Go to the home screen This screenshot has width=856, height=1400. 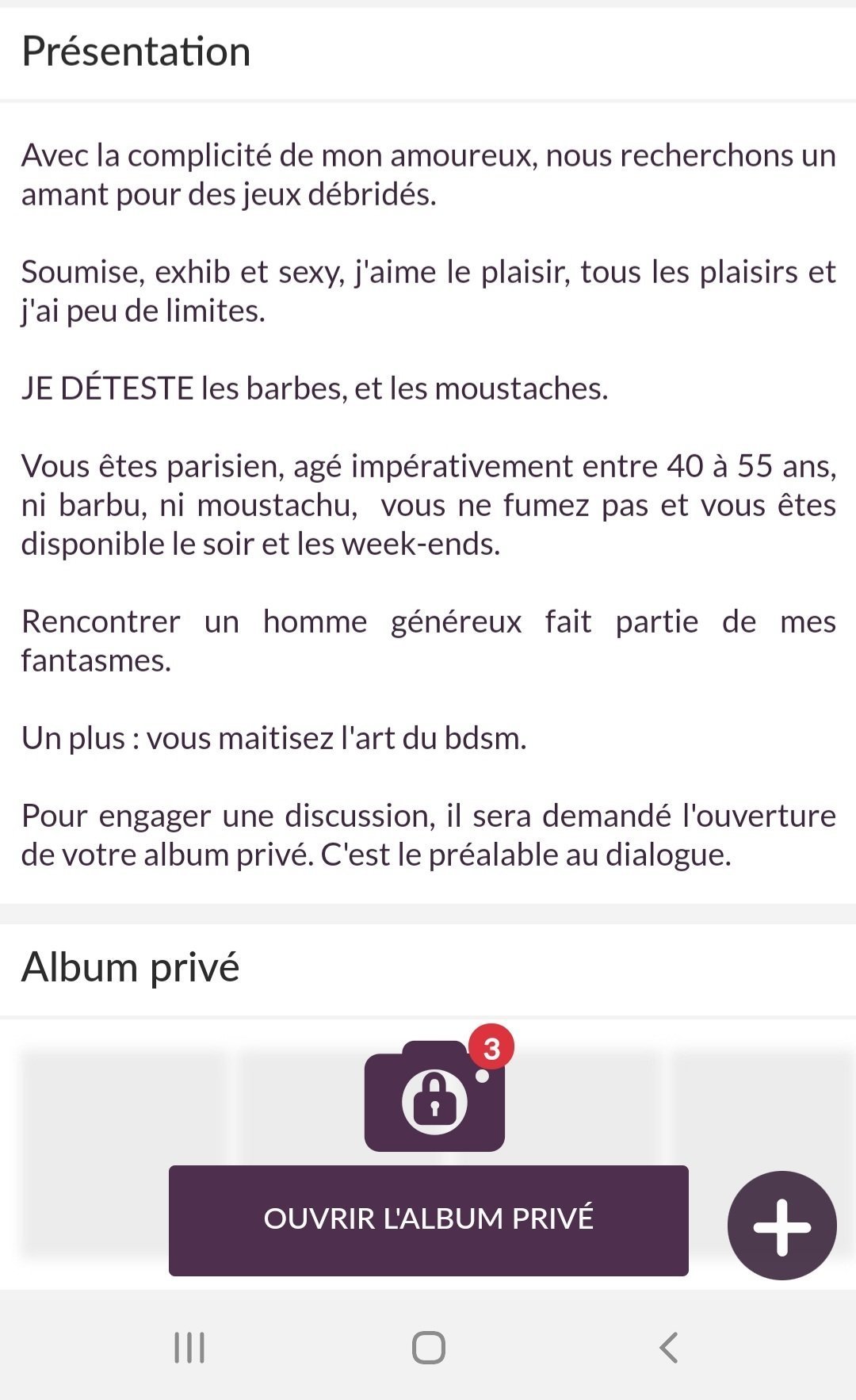(428, 1347)
